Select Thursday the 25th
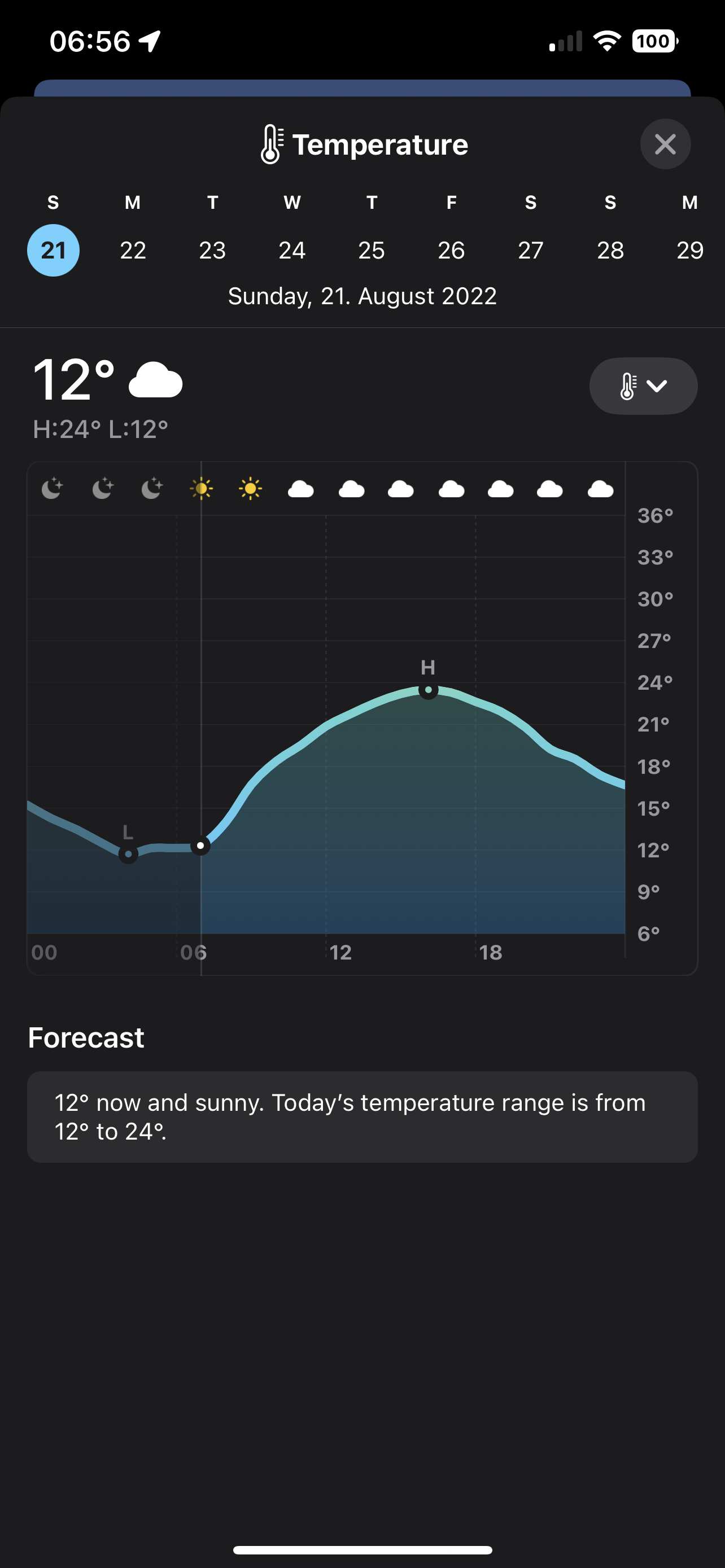Screen dimensions: 725x1568 (372, 249)
